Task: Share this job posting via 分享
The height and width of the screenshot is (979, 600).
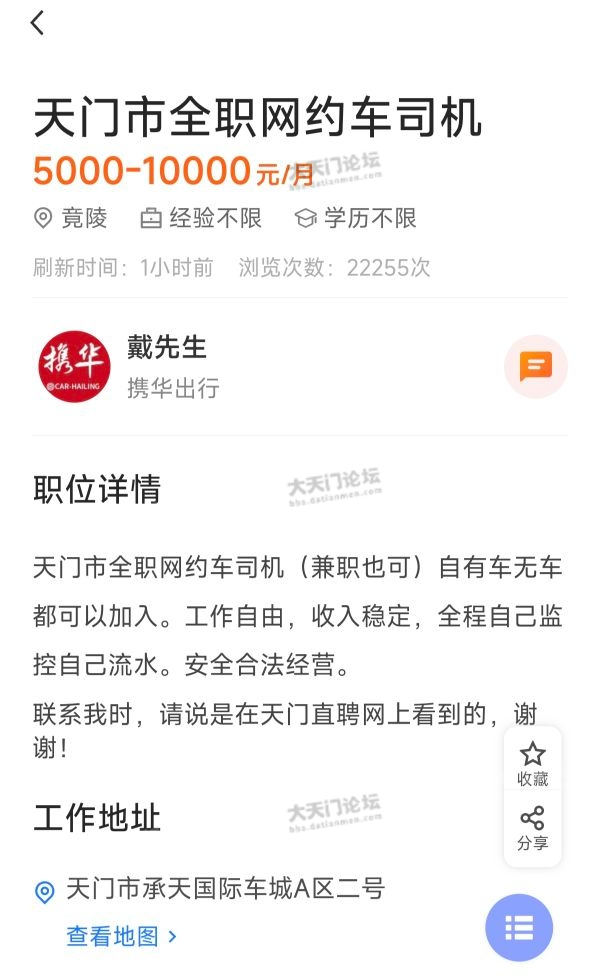Action: click(532, 829)
